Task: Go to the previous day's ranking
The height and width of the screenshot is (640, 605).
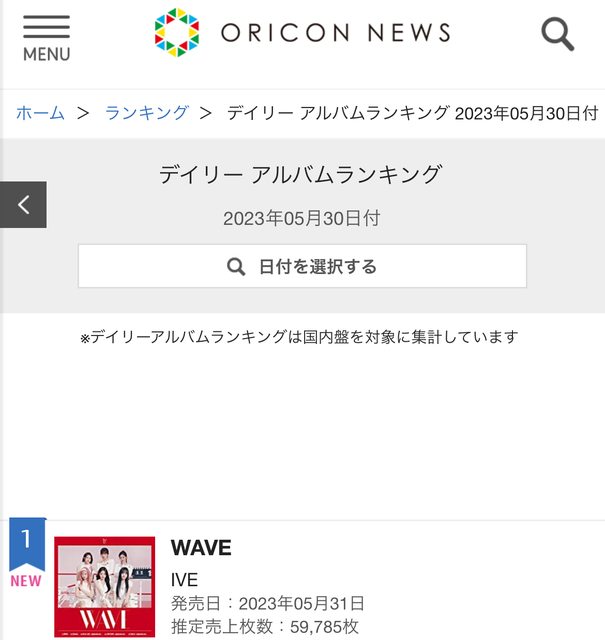Action: tap(23, 205)
